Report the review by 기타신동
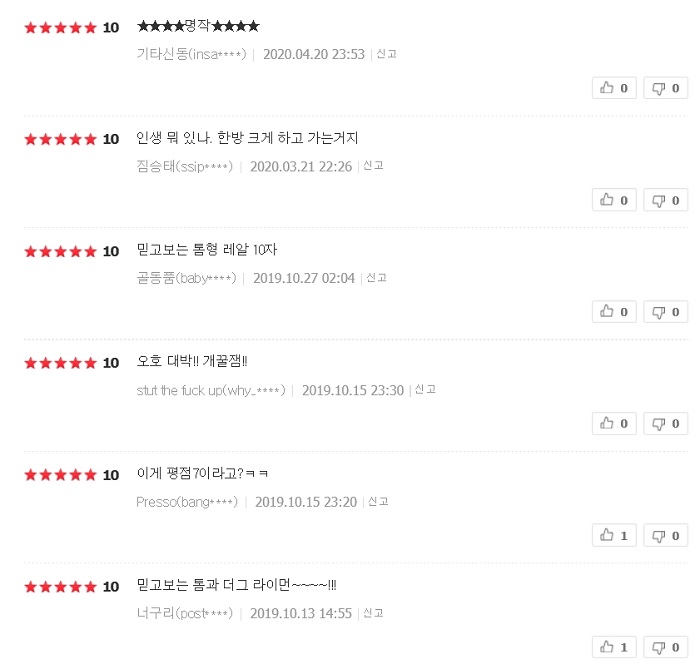 (387, 54)
